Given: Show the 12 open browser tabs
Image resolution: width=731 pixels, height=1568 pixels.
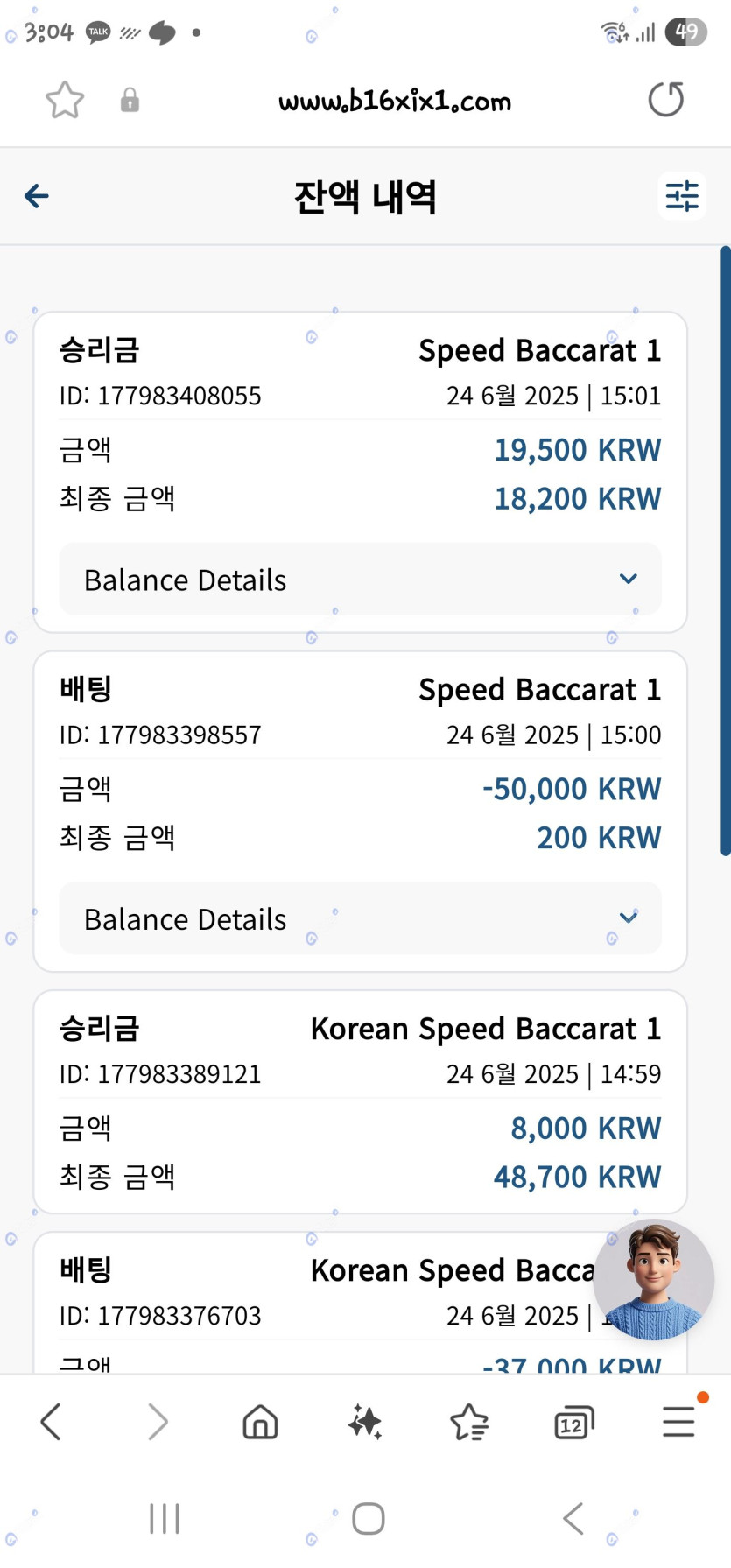Looking at the screenshot, I should 573,1422.
